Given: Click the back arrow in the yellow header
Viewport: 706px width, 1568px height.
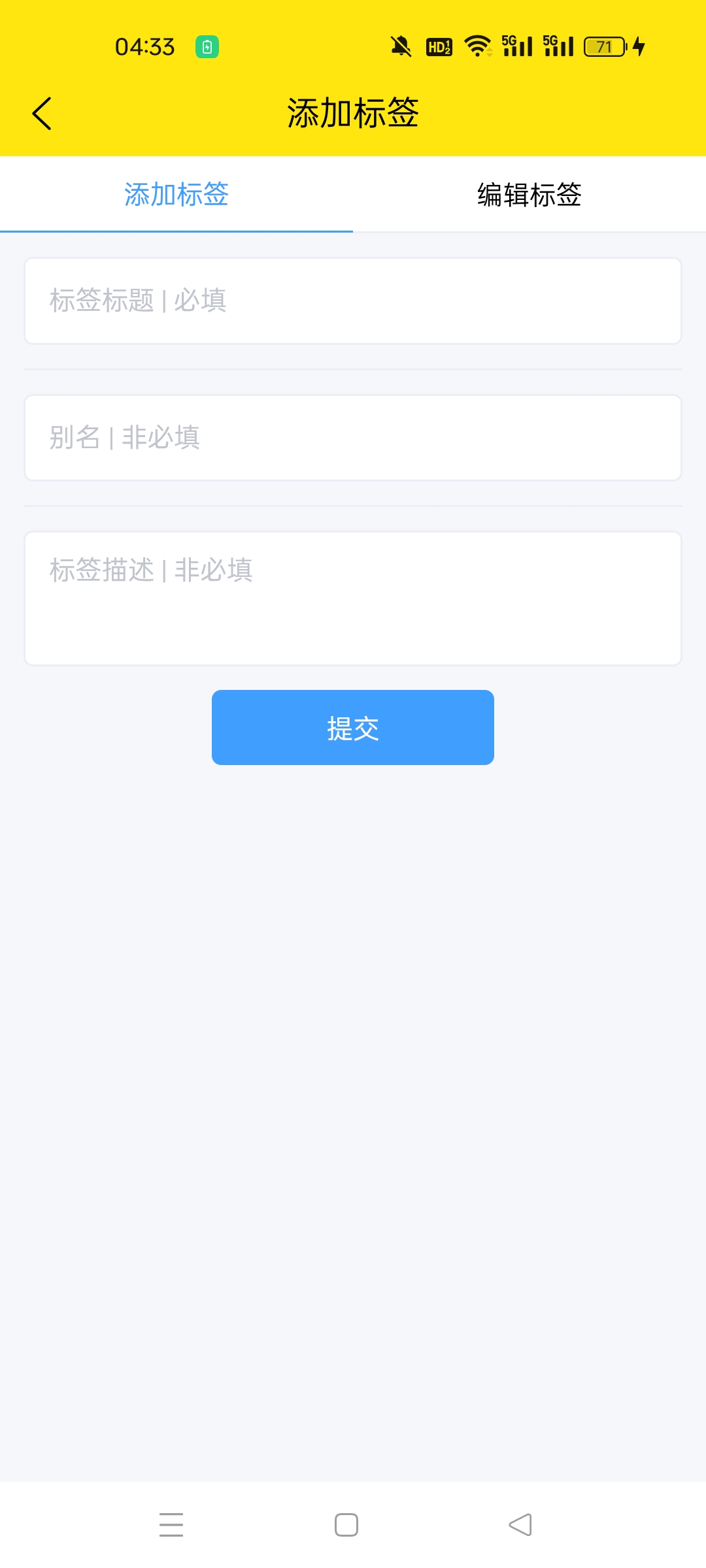Looking at the screenshot, I should (42, 112).
